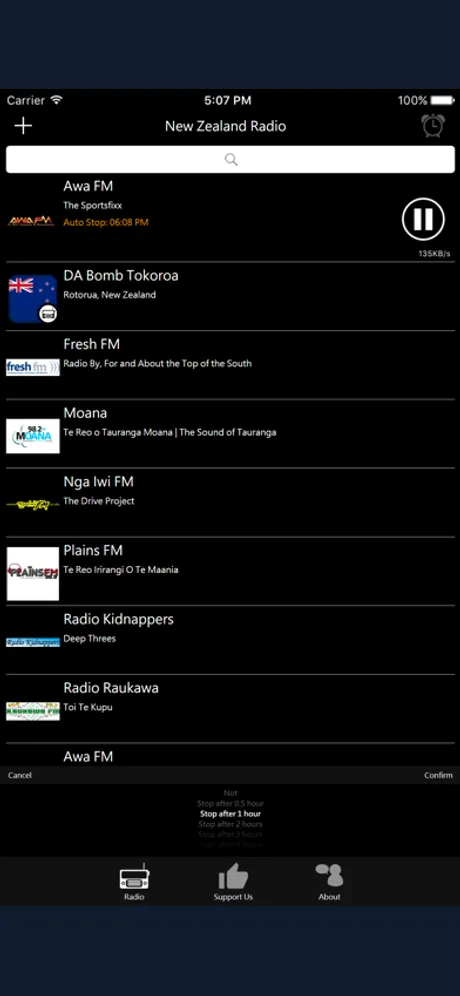Play DA Bomb Tokoroa station
The height and width of the screenshot is (996, 460).
click(x=230, y=297)
